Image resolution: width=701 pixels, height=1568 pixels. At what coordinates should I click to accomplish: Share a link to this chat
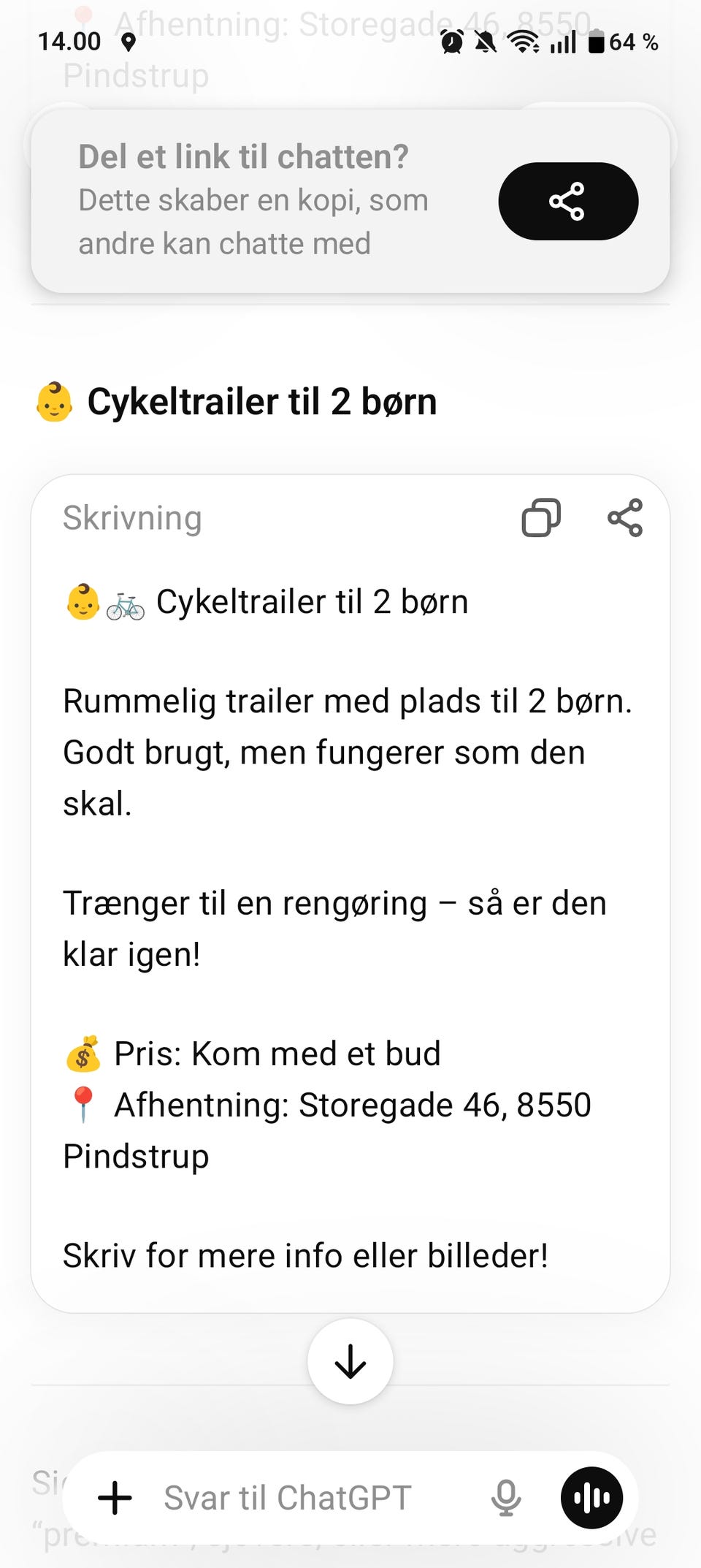point(568,201)
